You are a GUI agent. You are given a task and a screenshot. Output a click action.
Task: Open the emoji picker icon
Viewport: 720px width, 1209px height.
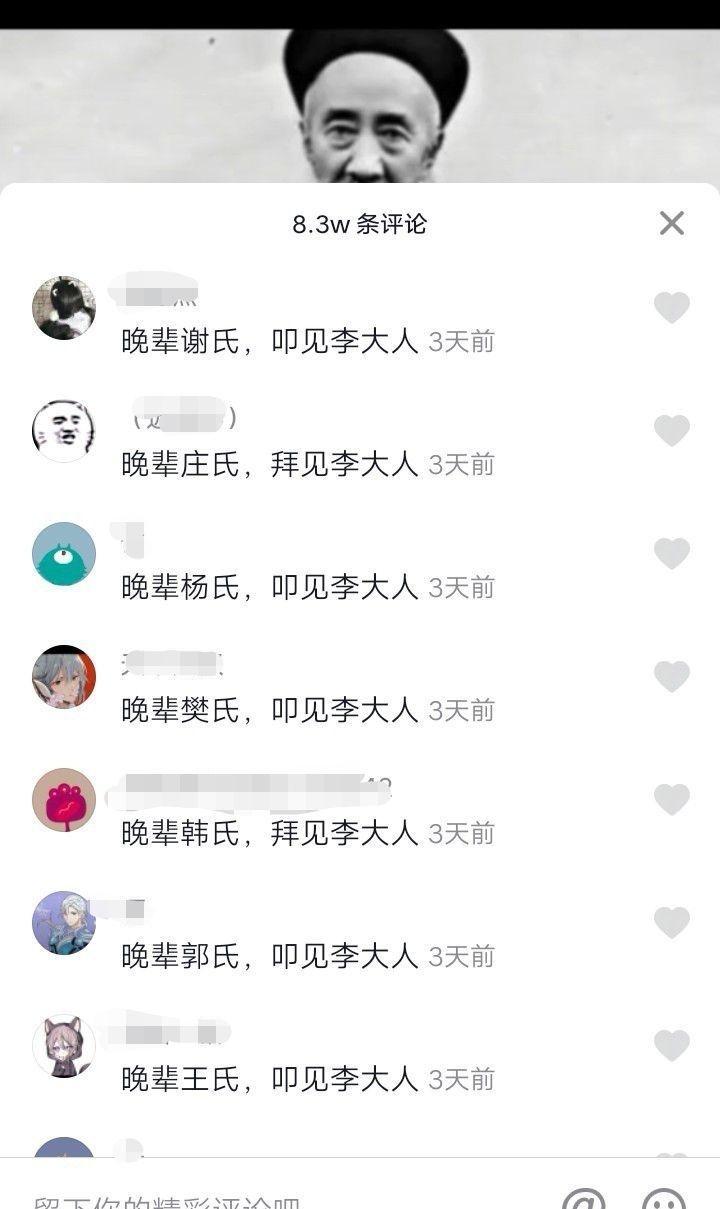click(x=663, y=1196)
